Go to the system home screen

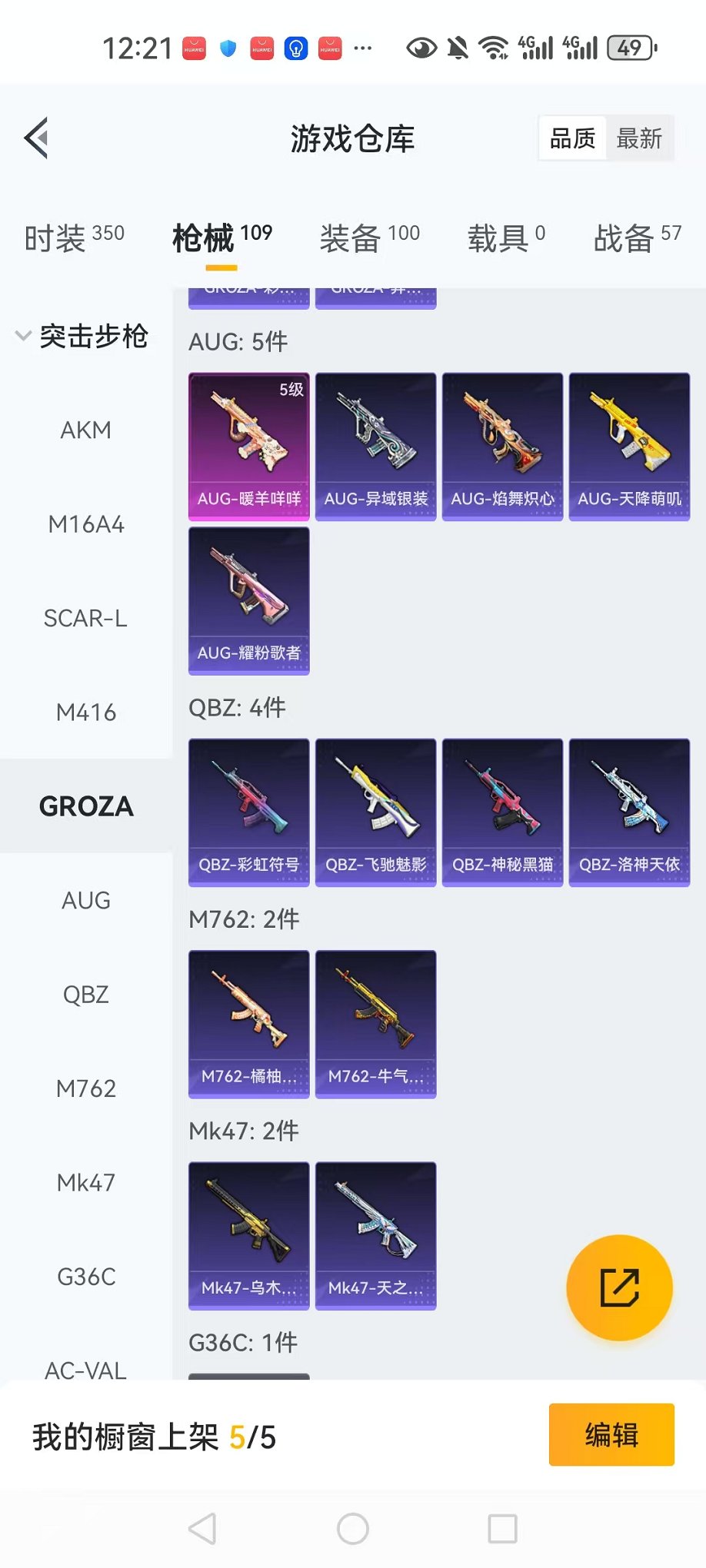[x=353, y=1529]
